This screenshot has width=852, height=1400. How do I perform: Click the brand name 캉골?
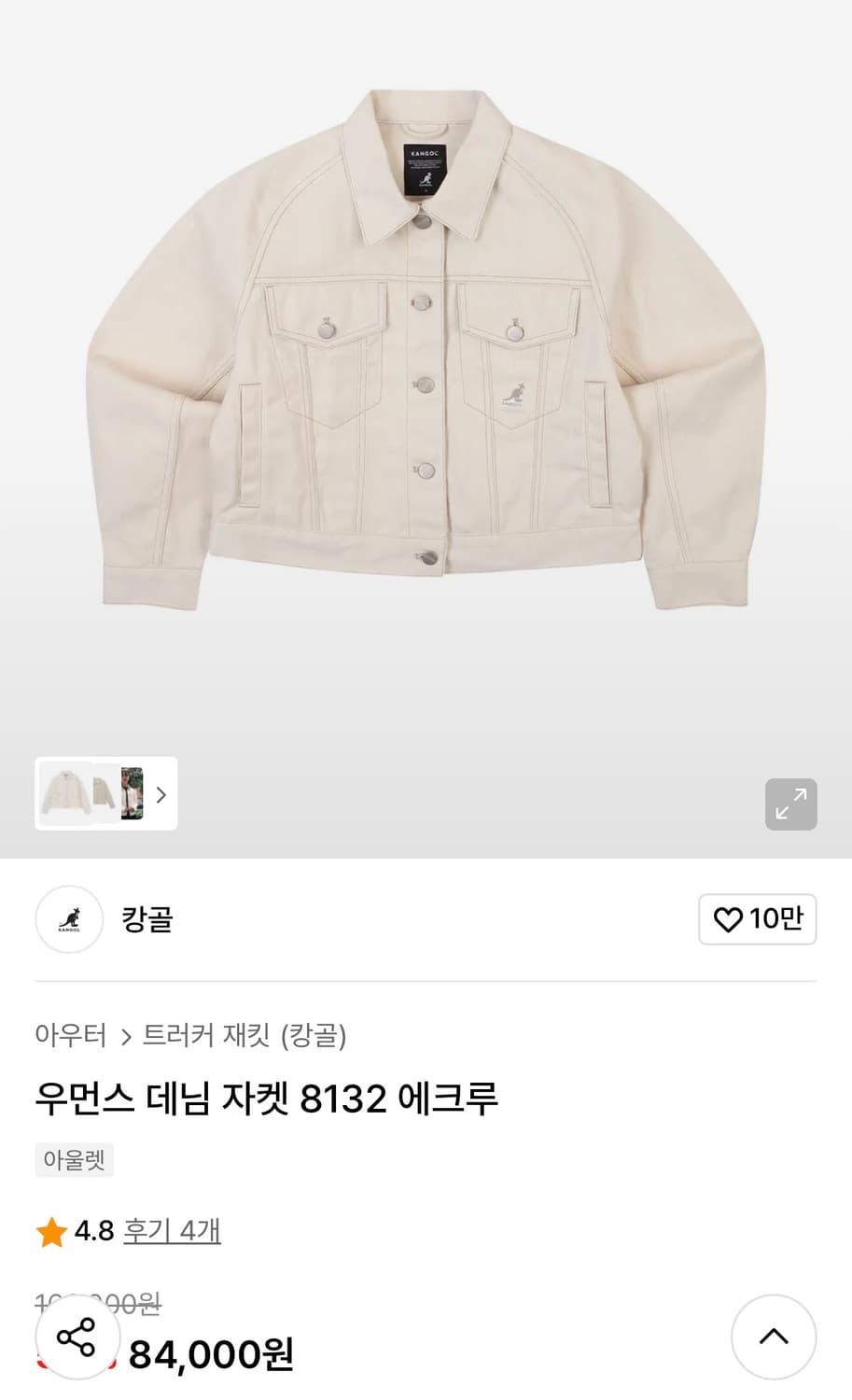click(147, 919)
